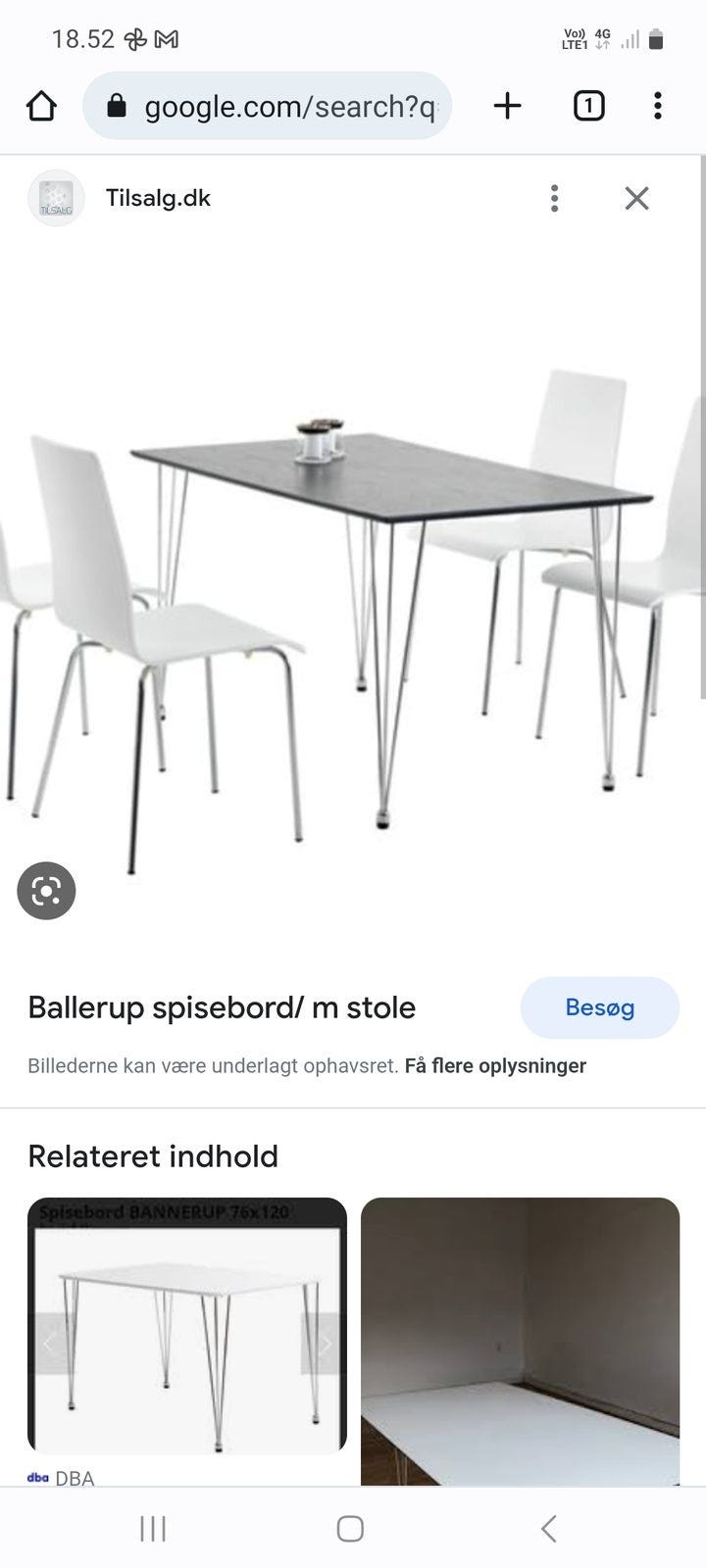
Task: Tap the Besøg button
Action: [x=600, y=1007]
